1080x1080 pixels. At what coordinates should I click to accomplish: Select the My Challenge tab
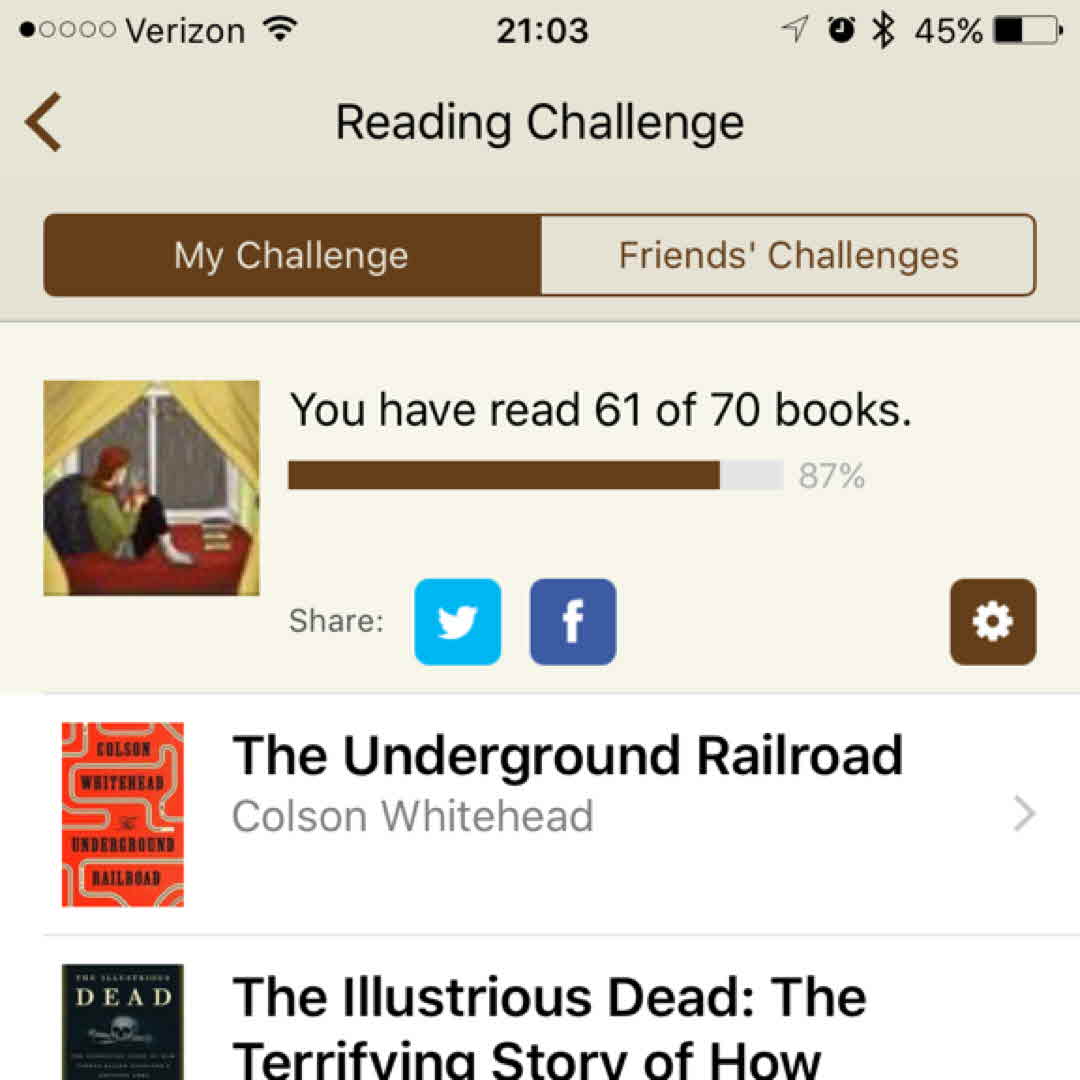[292, 255]
